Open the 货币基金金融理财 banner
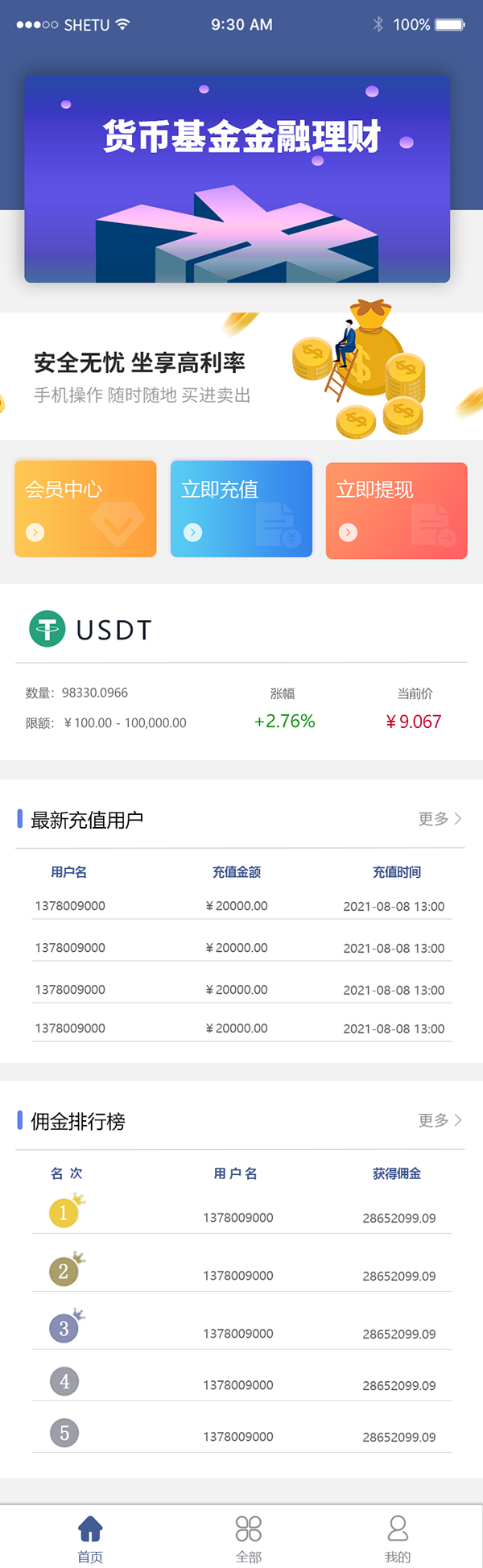Screen dimensions: 483x1568 pyautogui.click(x=237, y=179)
